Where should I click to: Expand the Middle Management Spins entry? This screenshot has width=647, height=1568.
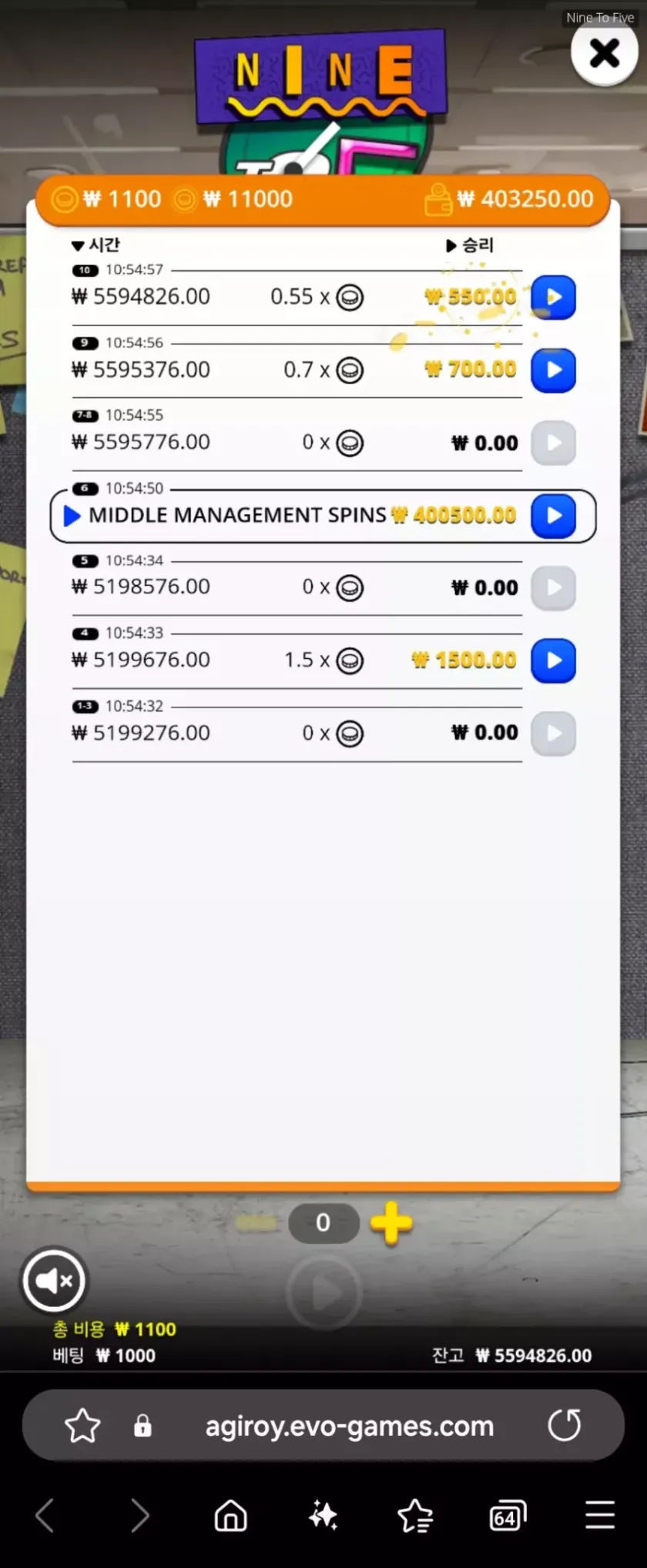72,516
